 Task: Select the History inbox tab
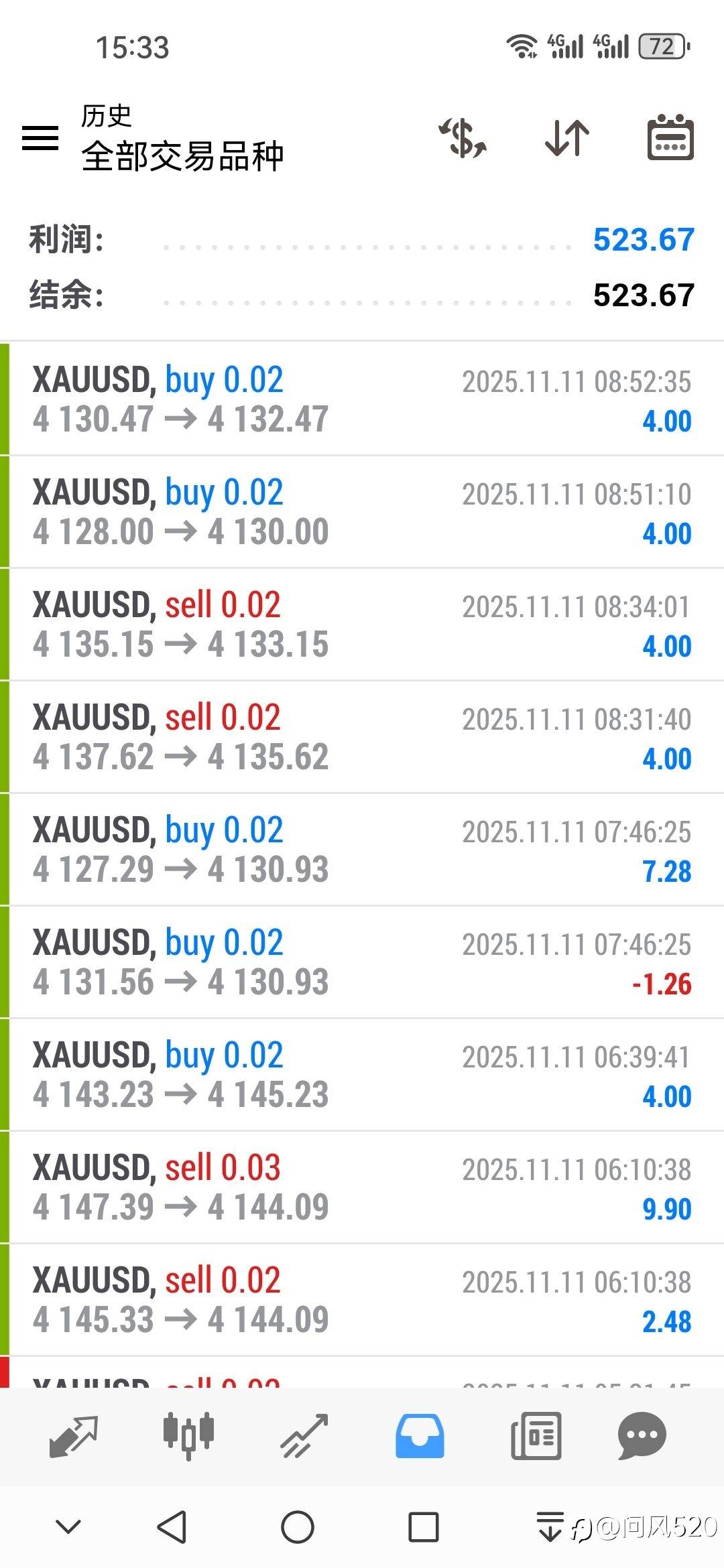point(420,1435)
